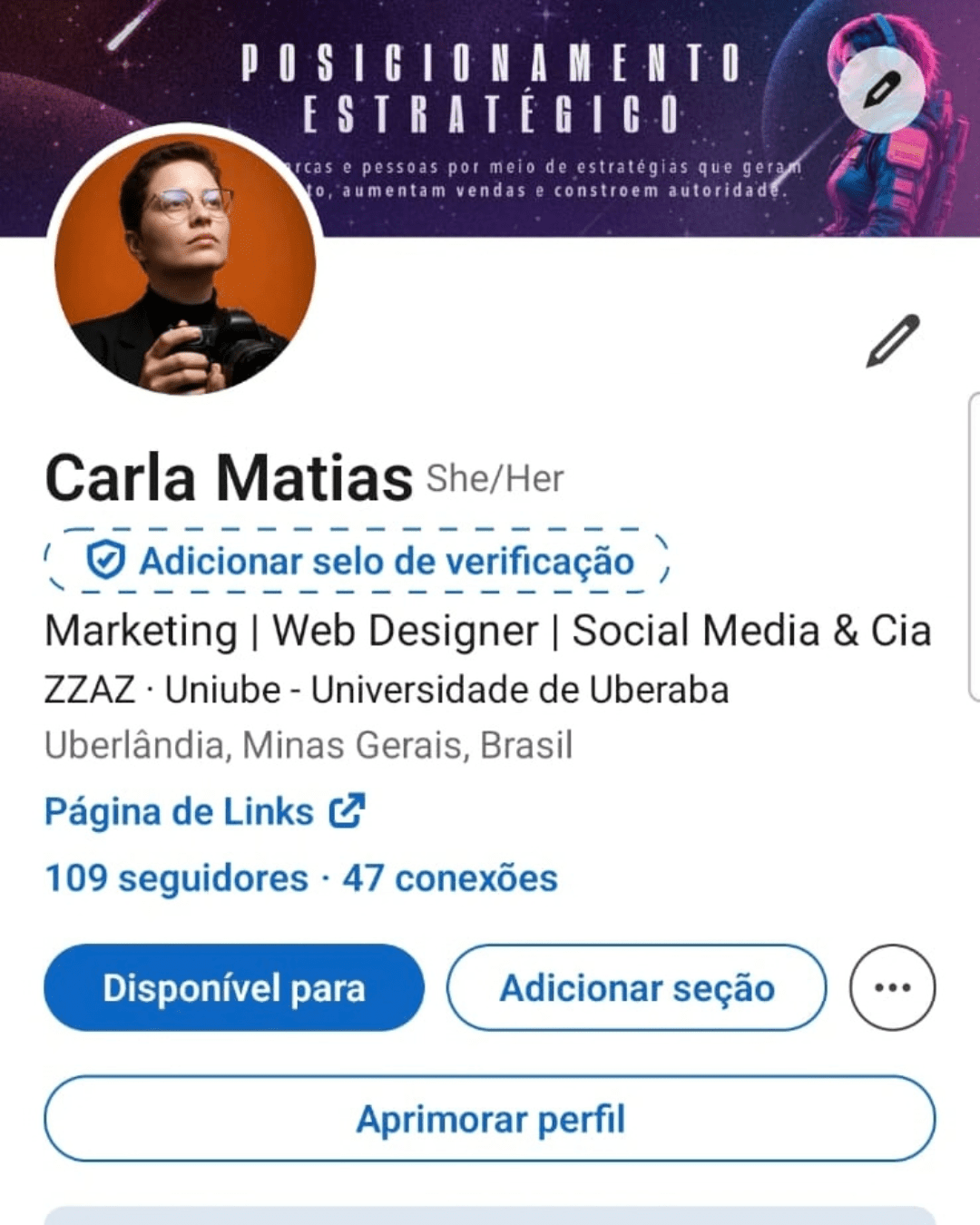Click Adicionar seção

pos(635,987)
